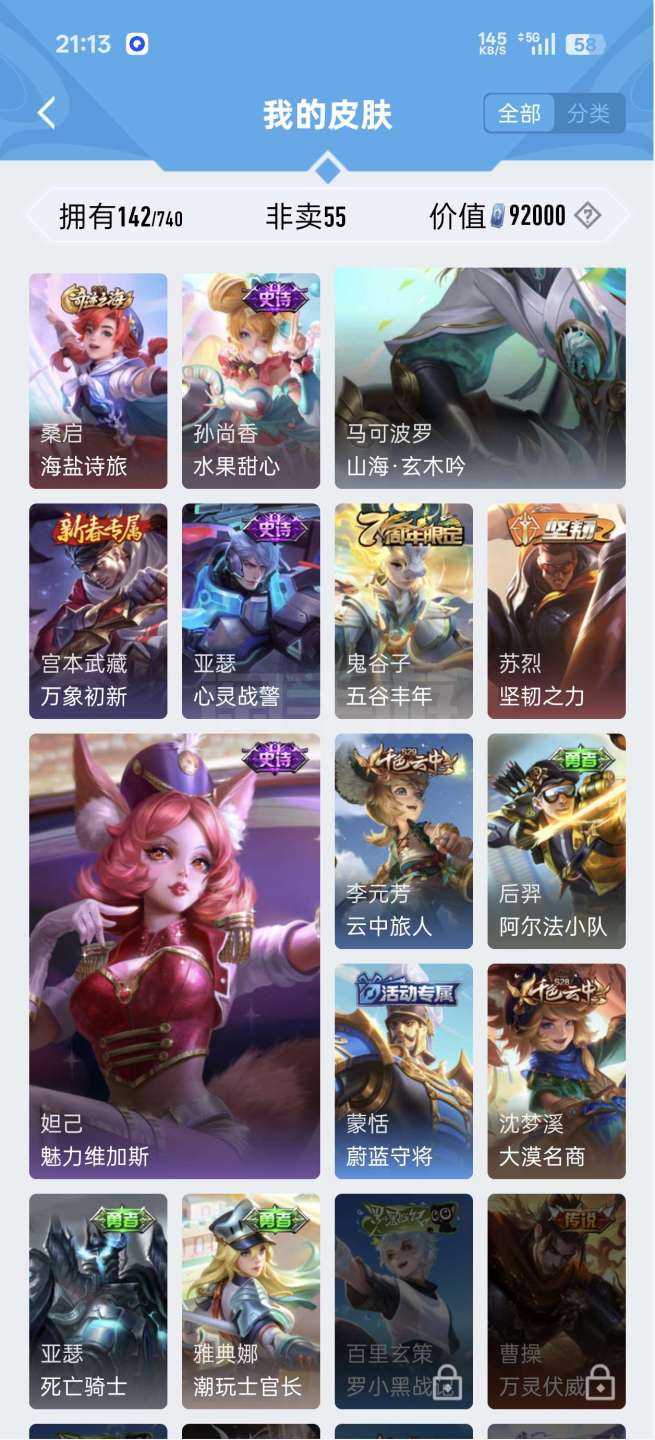The height and width of the screenshot is (1440, 655).
Task: Select 李元芳 云中旅人 skin card
Action: coord(404,840)
